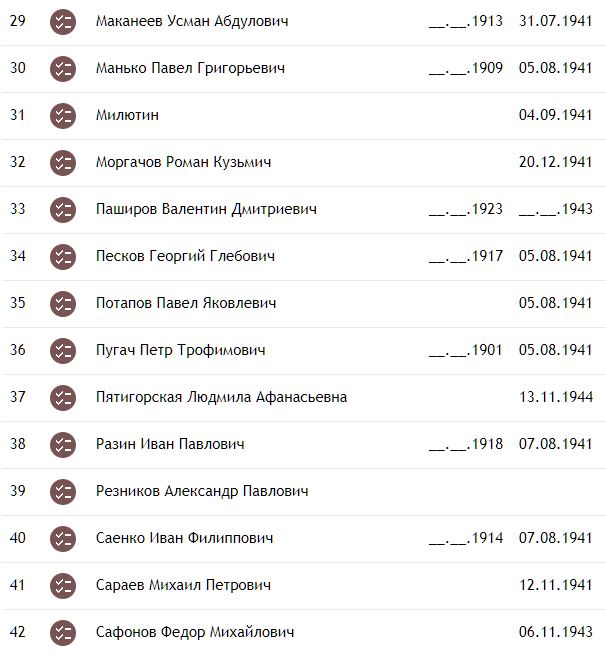Open details icon for Резников Александр Павлович

coord(63,491)
